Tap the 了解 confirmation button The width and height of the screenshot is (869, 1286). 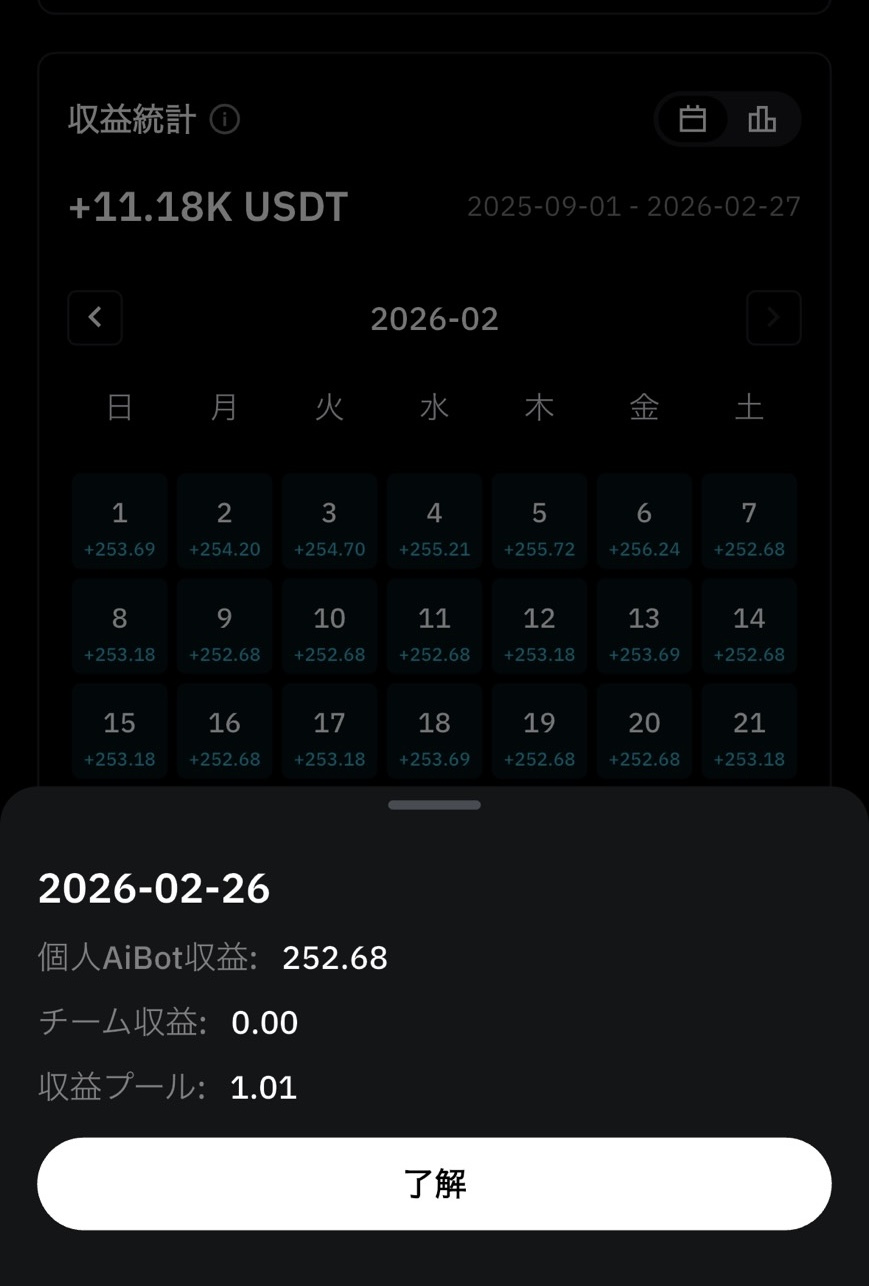click(x=434, y=1183)
